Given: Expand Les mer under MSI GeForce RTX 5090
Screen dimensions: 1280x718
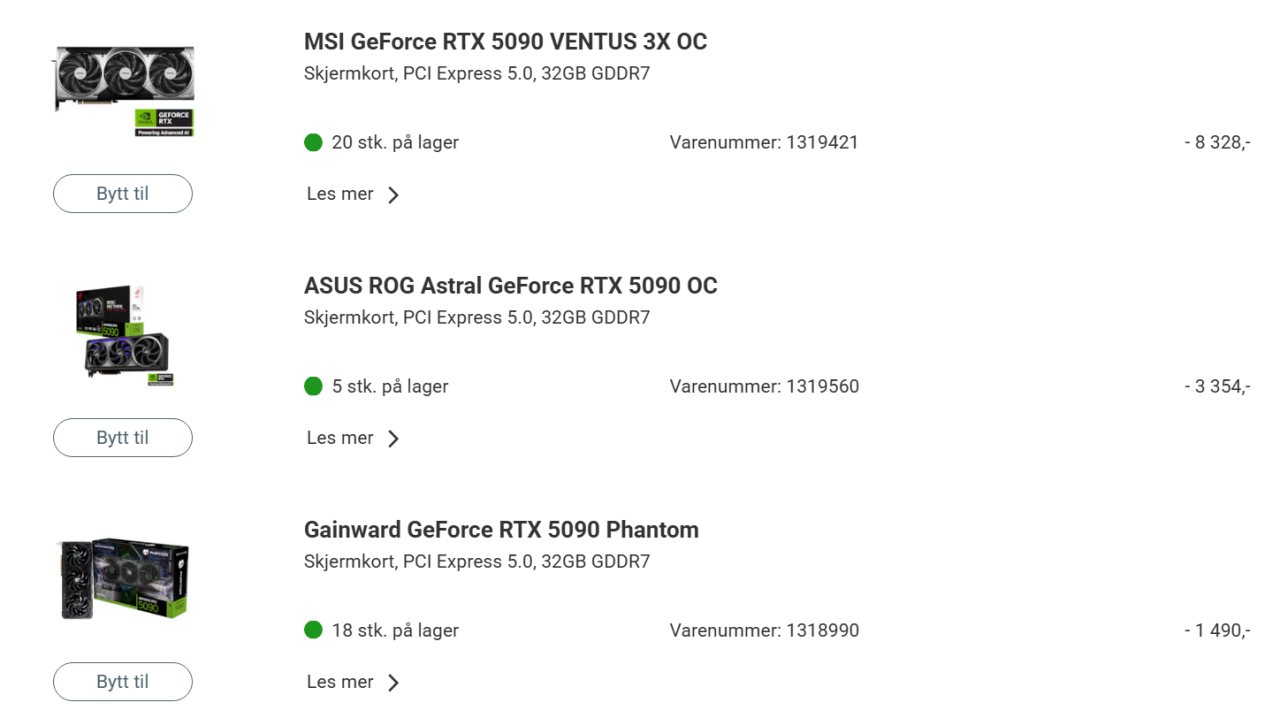Looking at the screenshot, I should 352,194.
